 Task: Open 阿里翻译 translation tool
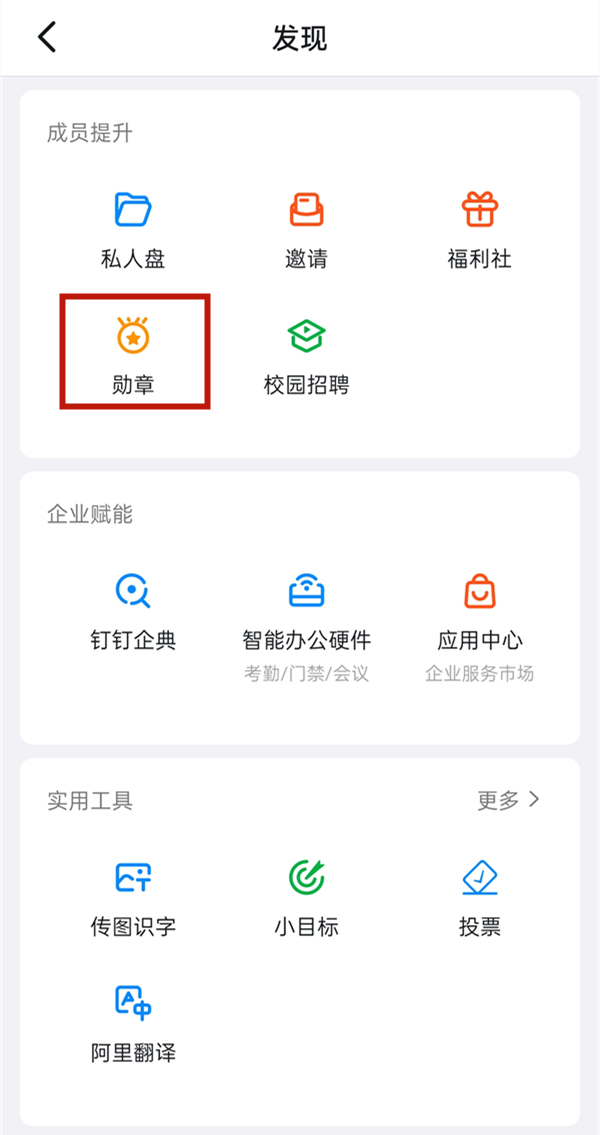(133, 1022)
